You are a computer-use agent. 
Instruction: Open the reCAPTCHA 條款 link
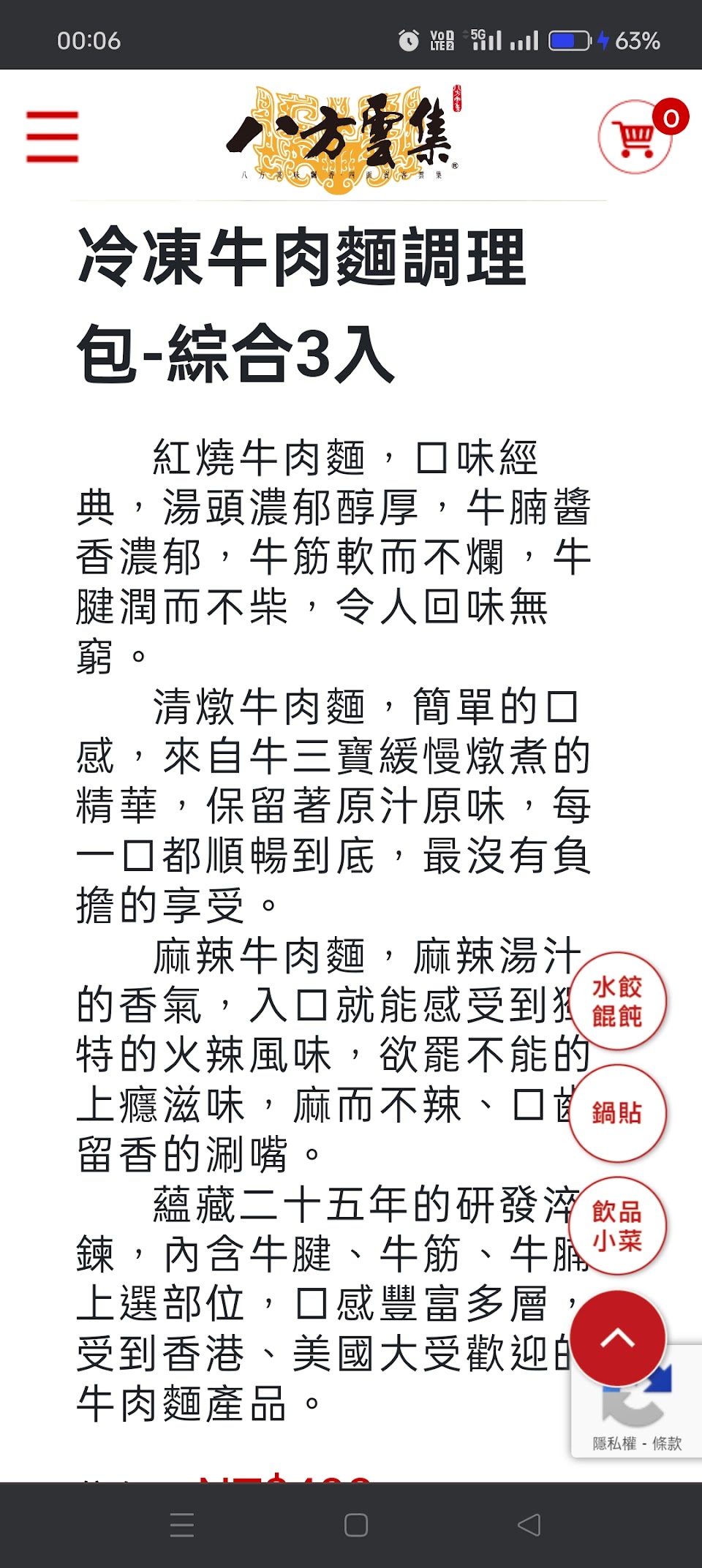click(667, 1443)
